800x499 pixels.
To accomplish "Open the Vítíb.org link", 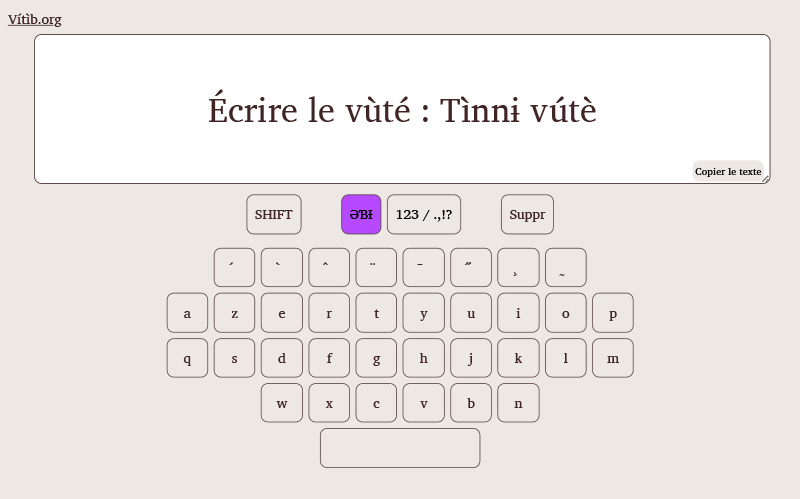I will click(35, 19).
